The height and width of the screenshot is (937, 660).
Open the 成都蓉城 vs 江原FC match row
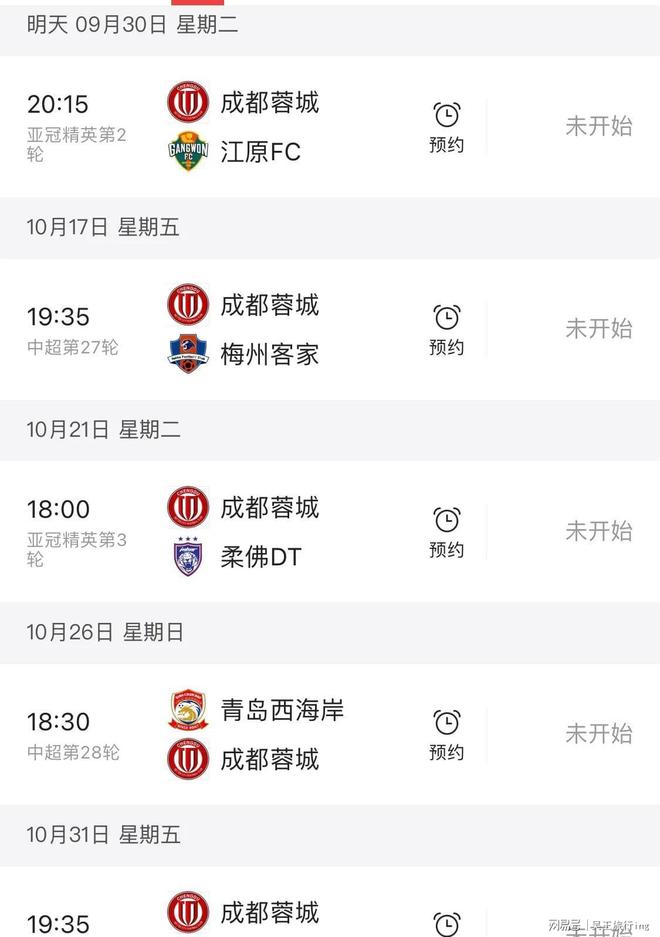click(270, 127)
